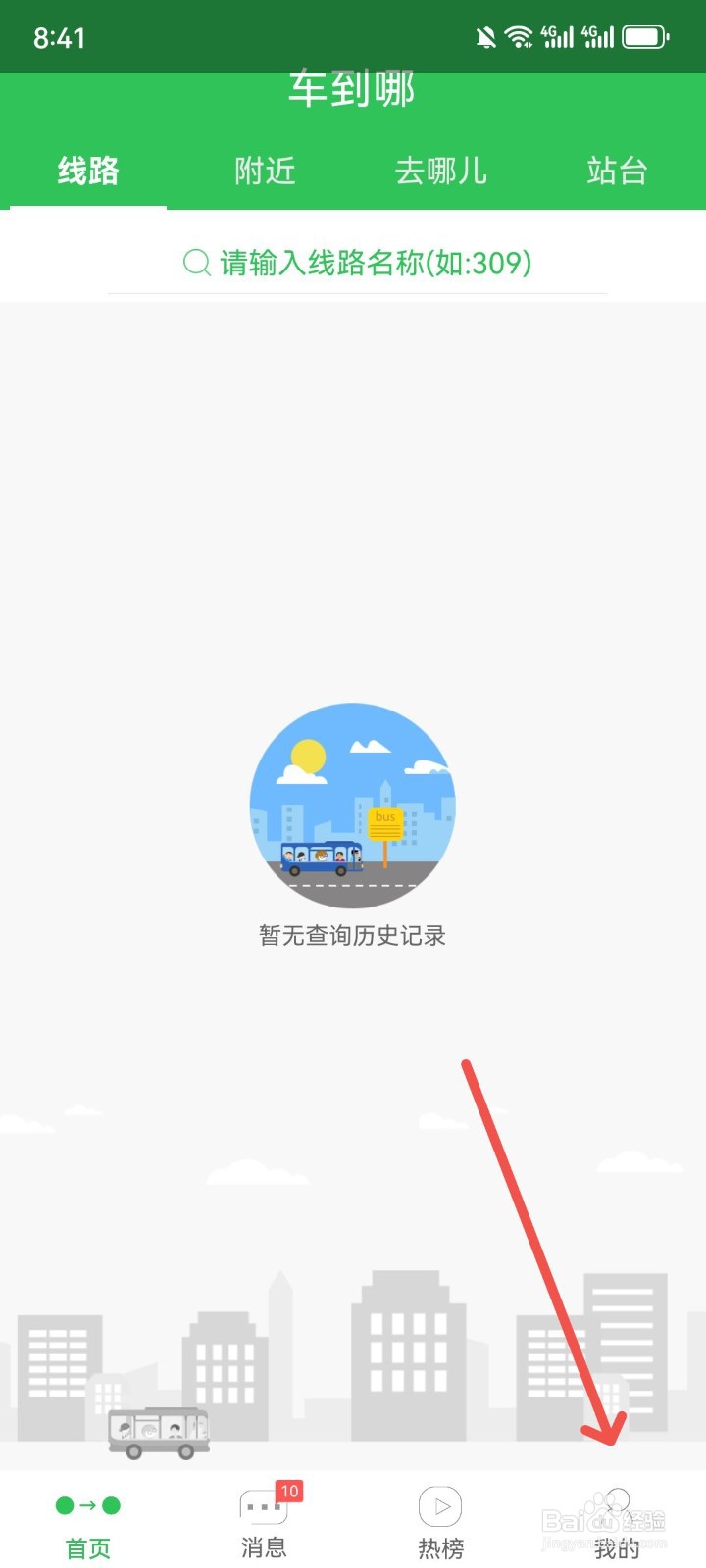Open the 热榜 hot list play icon
This screenshot has height=1568, width=706.
click(x=439, y=1504)
